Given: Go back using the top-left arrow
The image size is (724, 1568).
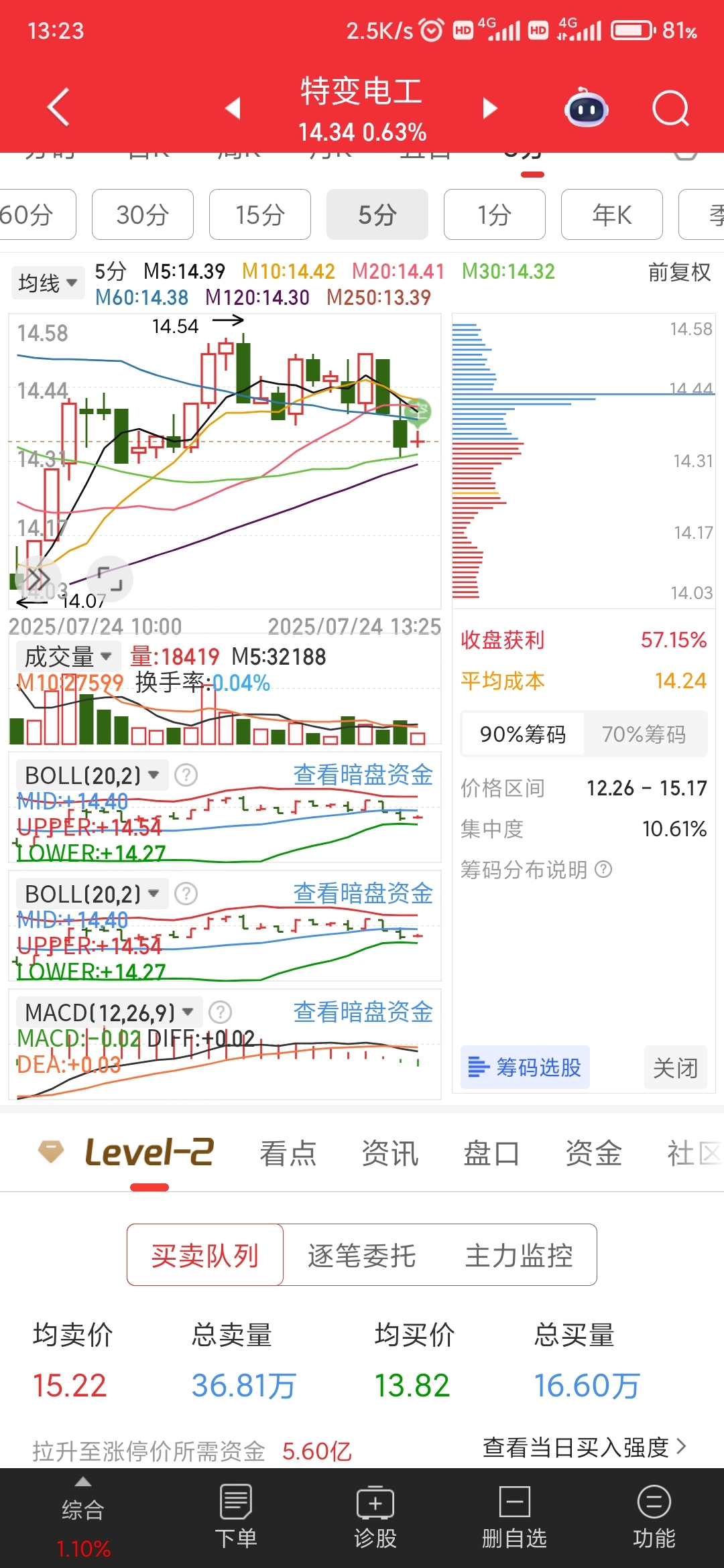Looking at the screenshot, I should point(58,107).
